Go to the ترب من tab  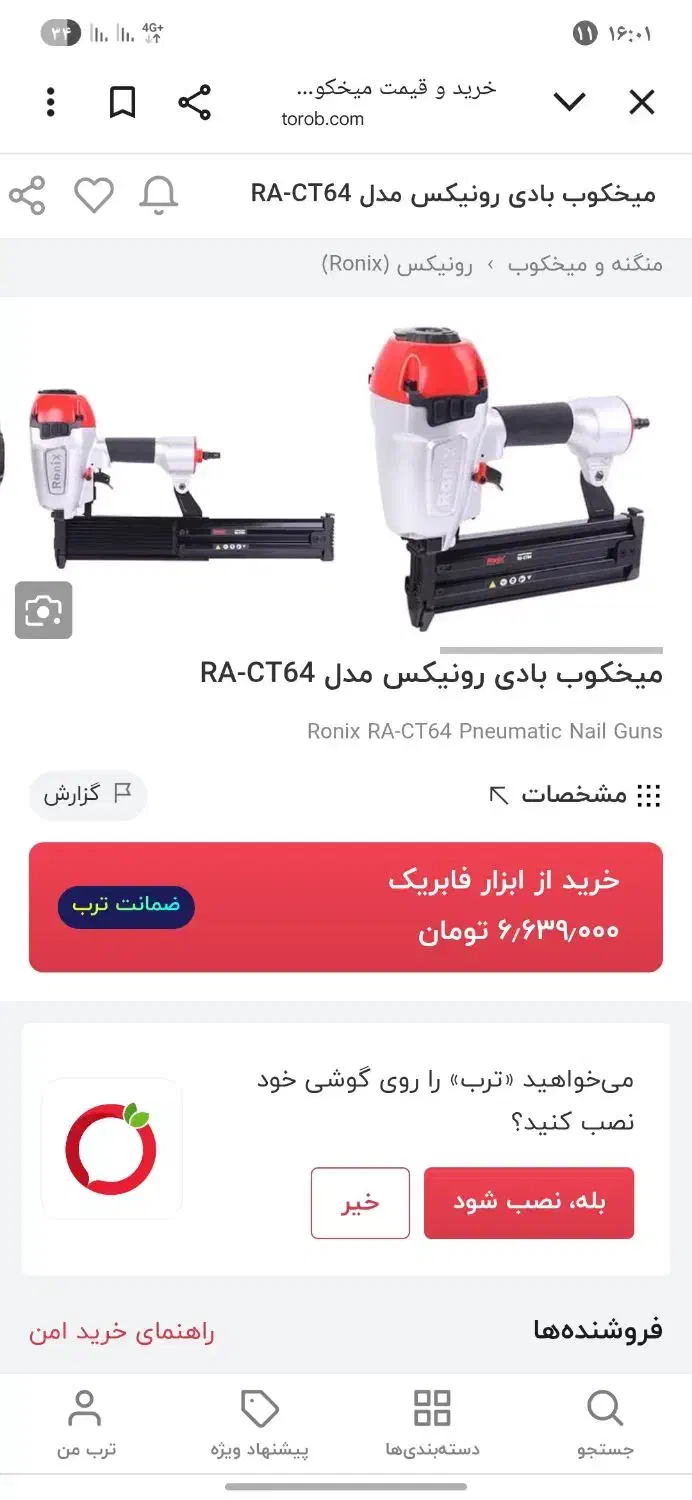(x=86, y=1423)
